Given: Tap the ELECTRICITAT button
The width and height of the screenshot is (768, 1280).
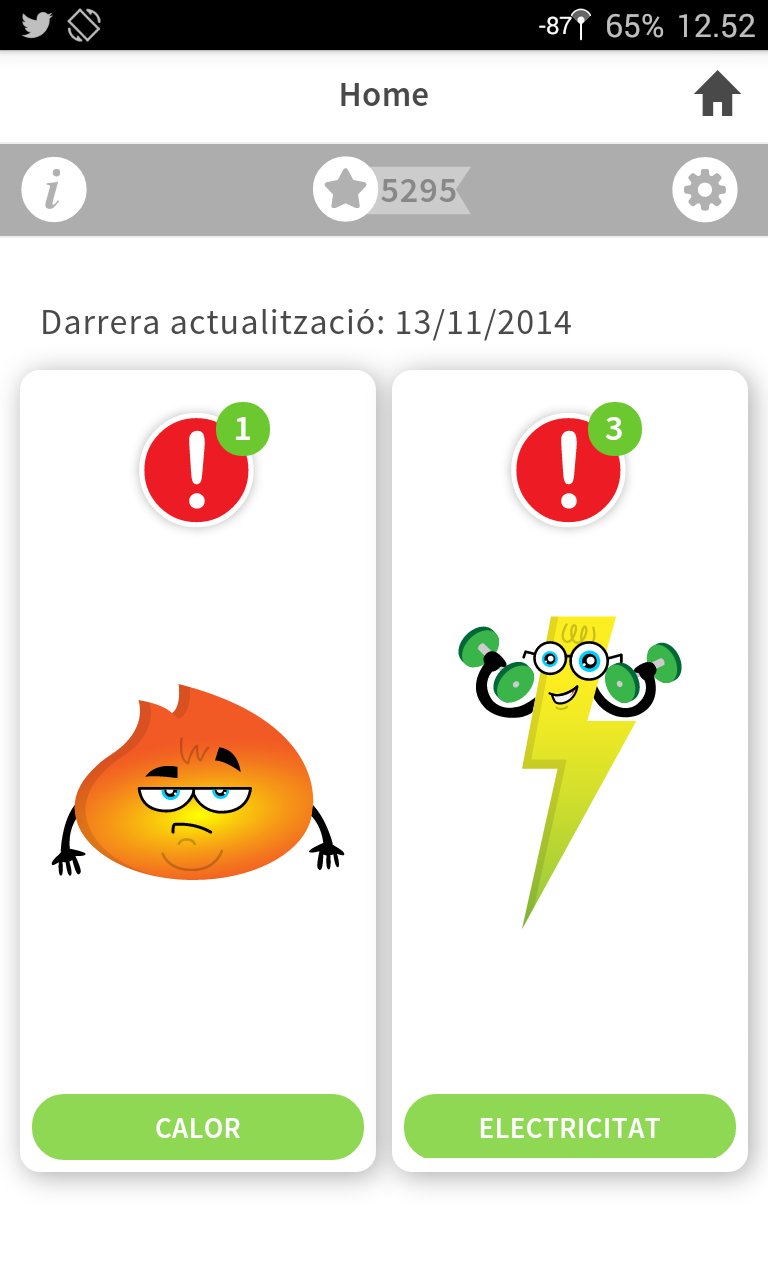Looking at the screenshot, I should click(x=569, y=1127).
